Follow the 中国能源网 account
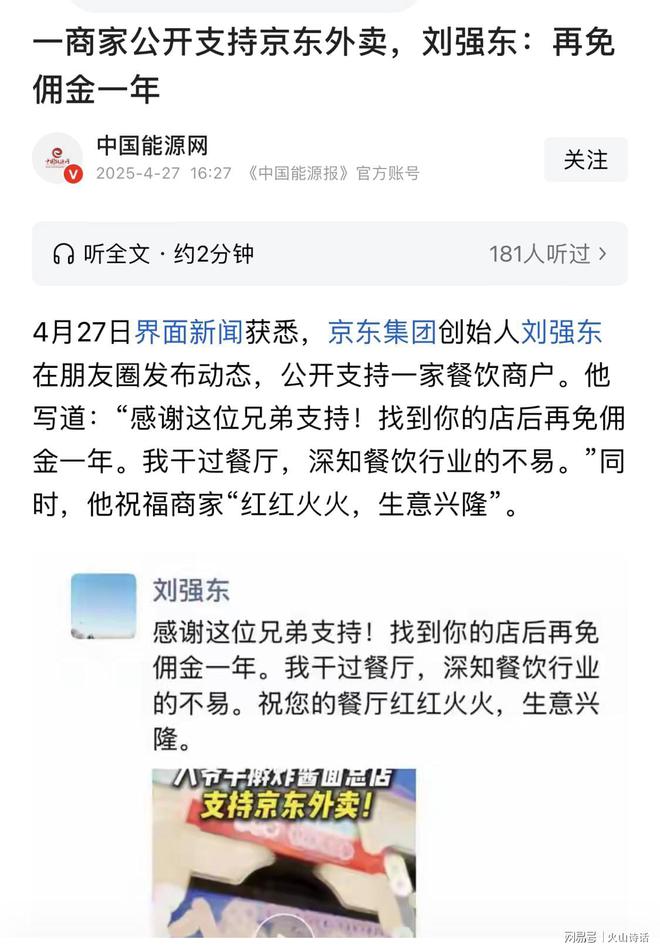Image resolution: width=660 pixels, height=949 pixels. (585, 159)
